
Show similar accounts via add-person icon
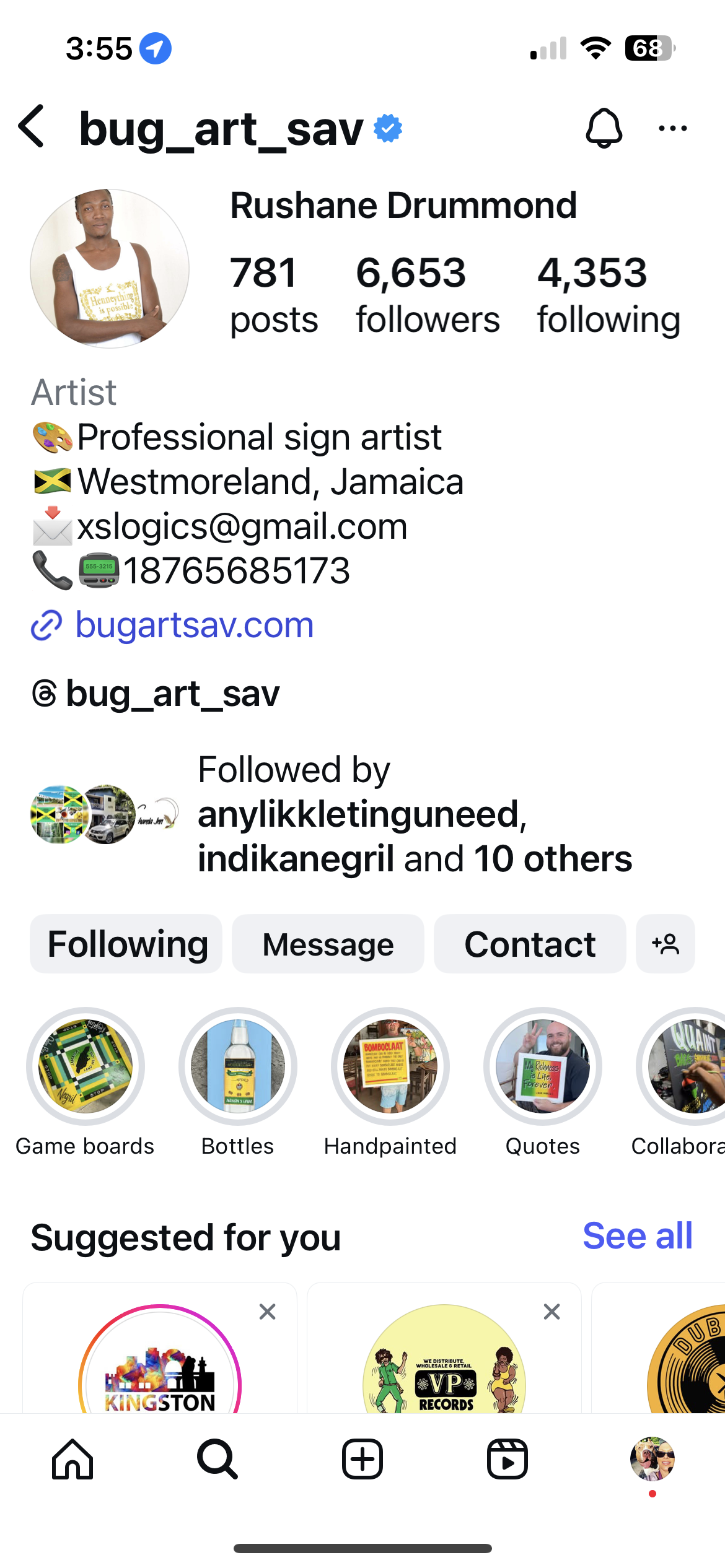(665, 944)
